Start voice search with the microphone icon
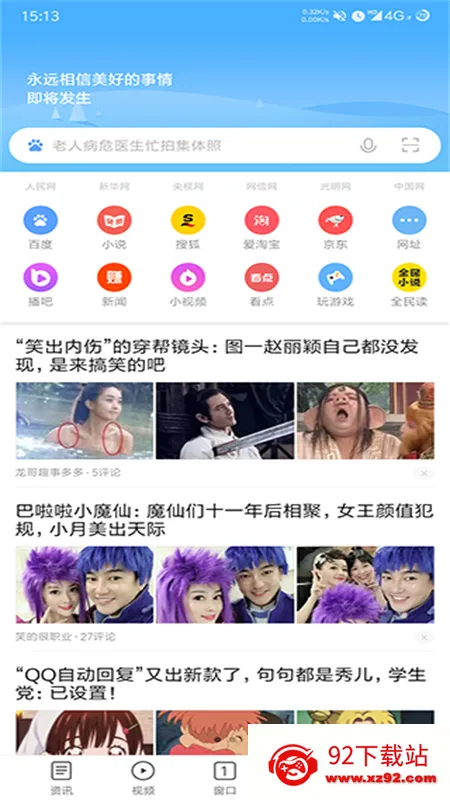Viewport: 450px width, 800px height. pos(368,146)
